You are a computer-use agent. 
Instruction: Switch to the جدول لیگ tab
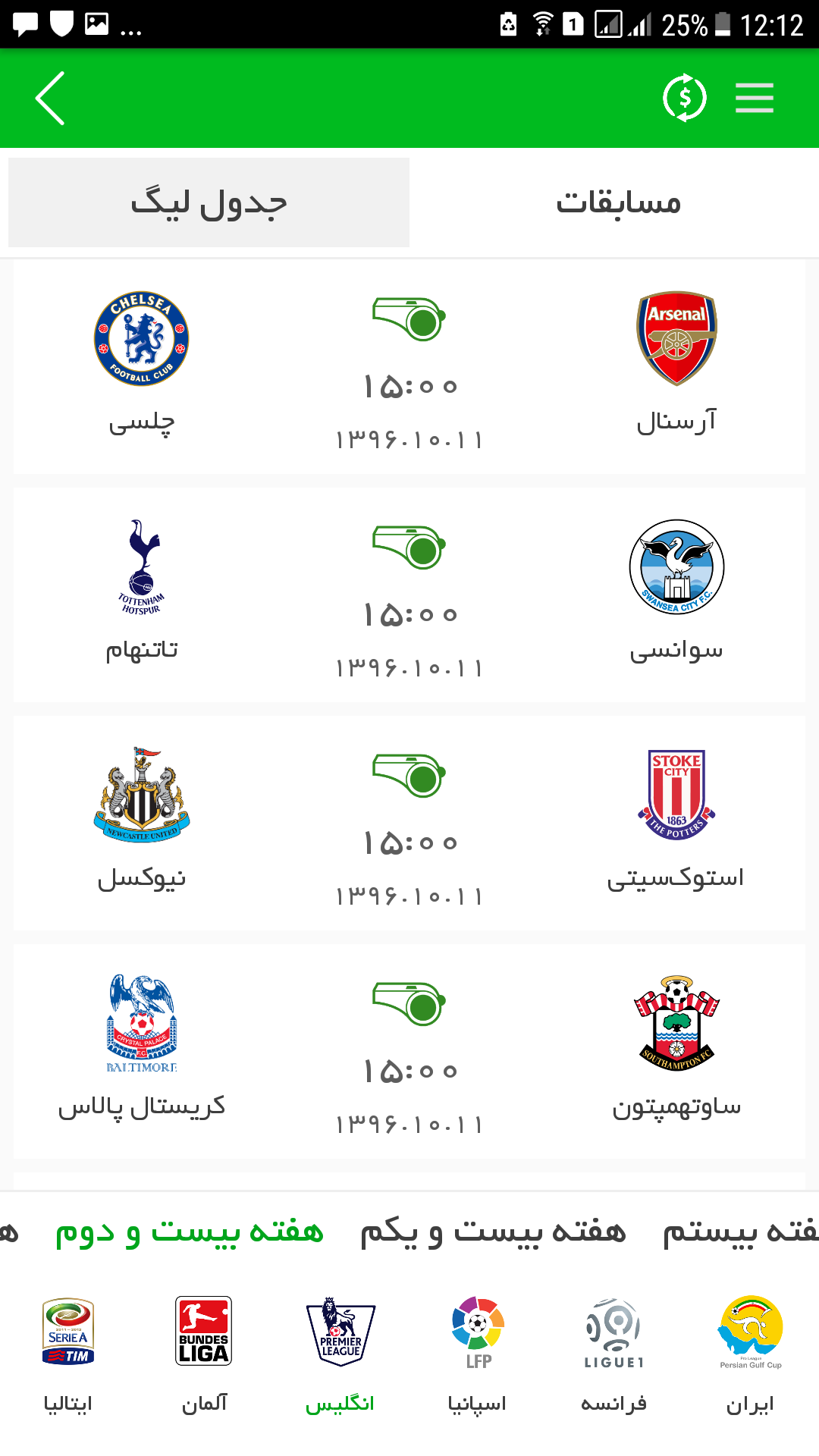(209, 202)
